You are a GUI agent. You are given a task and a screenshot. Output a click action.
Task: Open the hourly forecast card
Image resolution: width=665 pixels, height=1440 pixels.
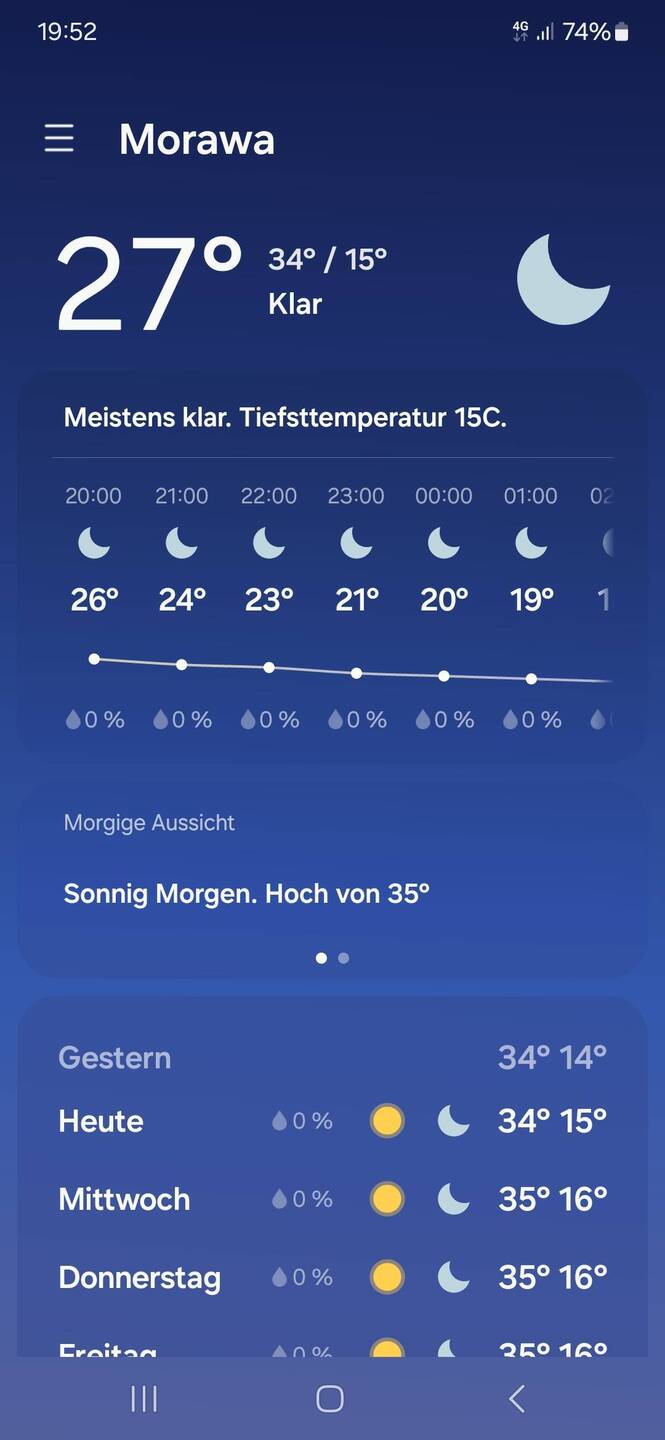tap(332, 566)
